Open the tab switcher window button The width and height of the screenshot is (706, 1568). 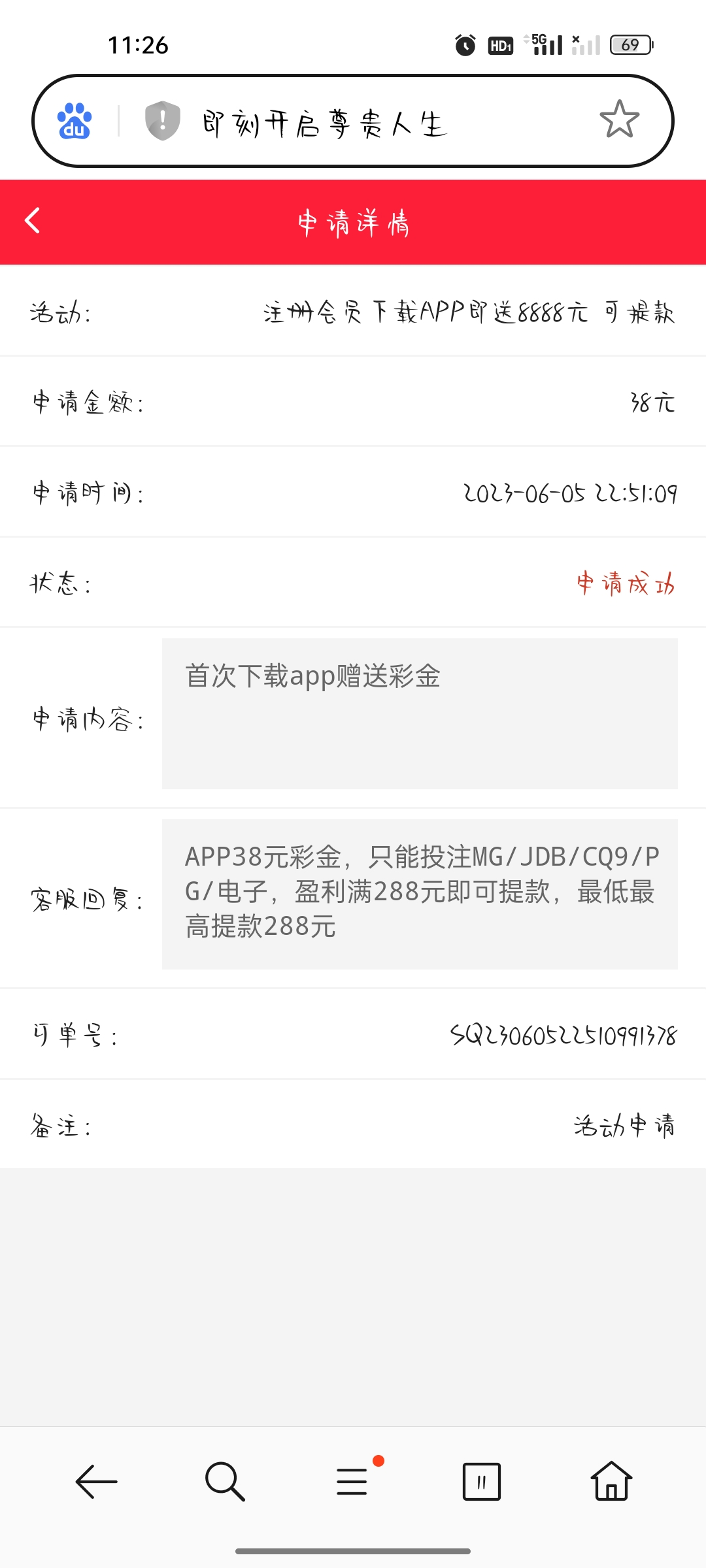[482, 1481]
